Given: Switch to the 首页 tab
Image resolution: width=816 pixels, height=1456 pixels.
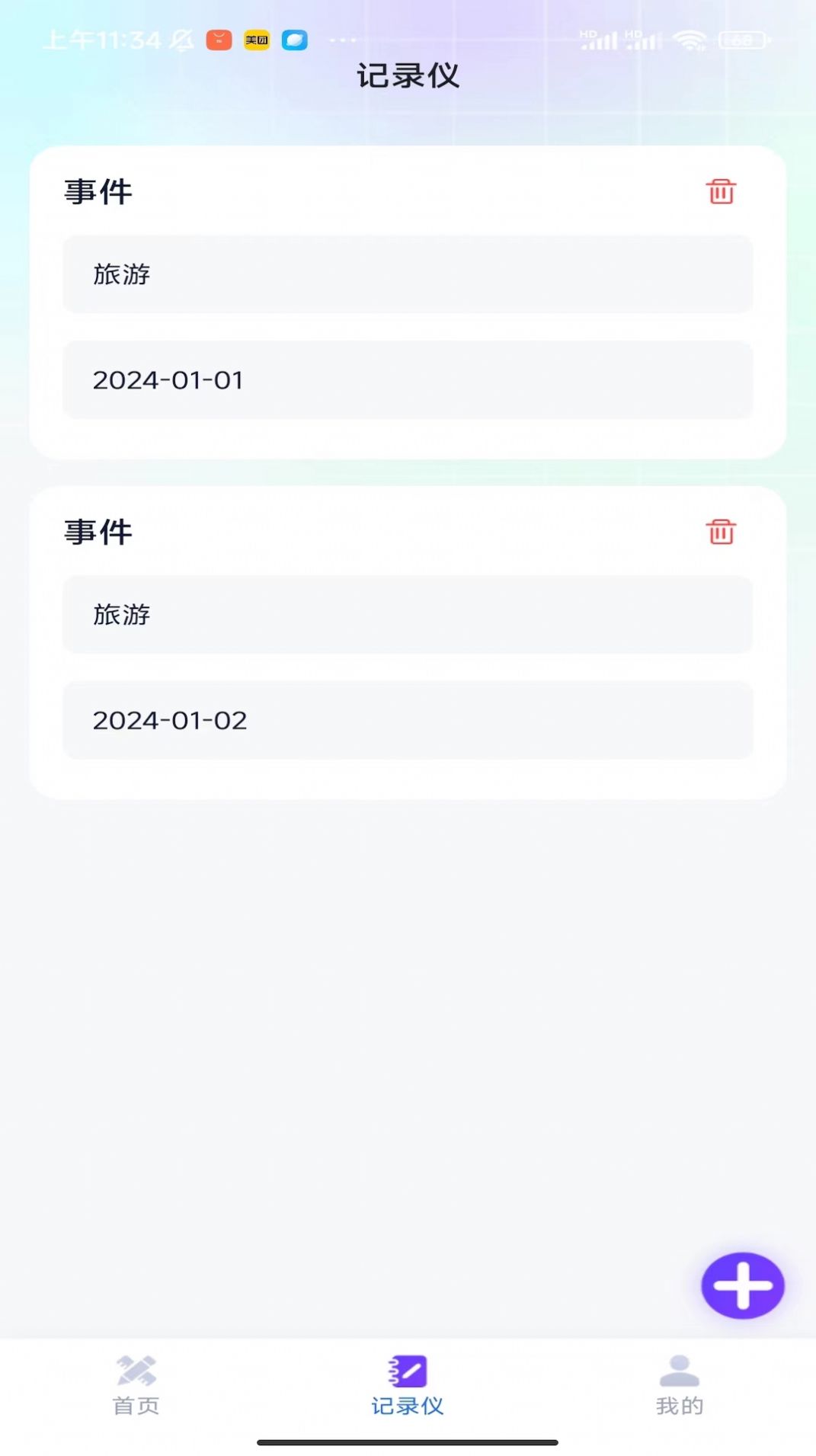Looking at the screenshot, I should click(137, 1404).
